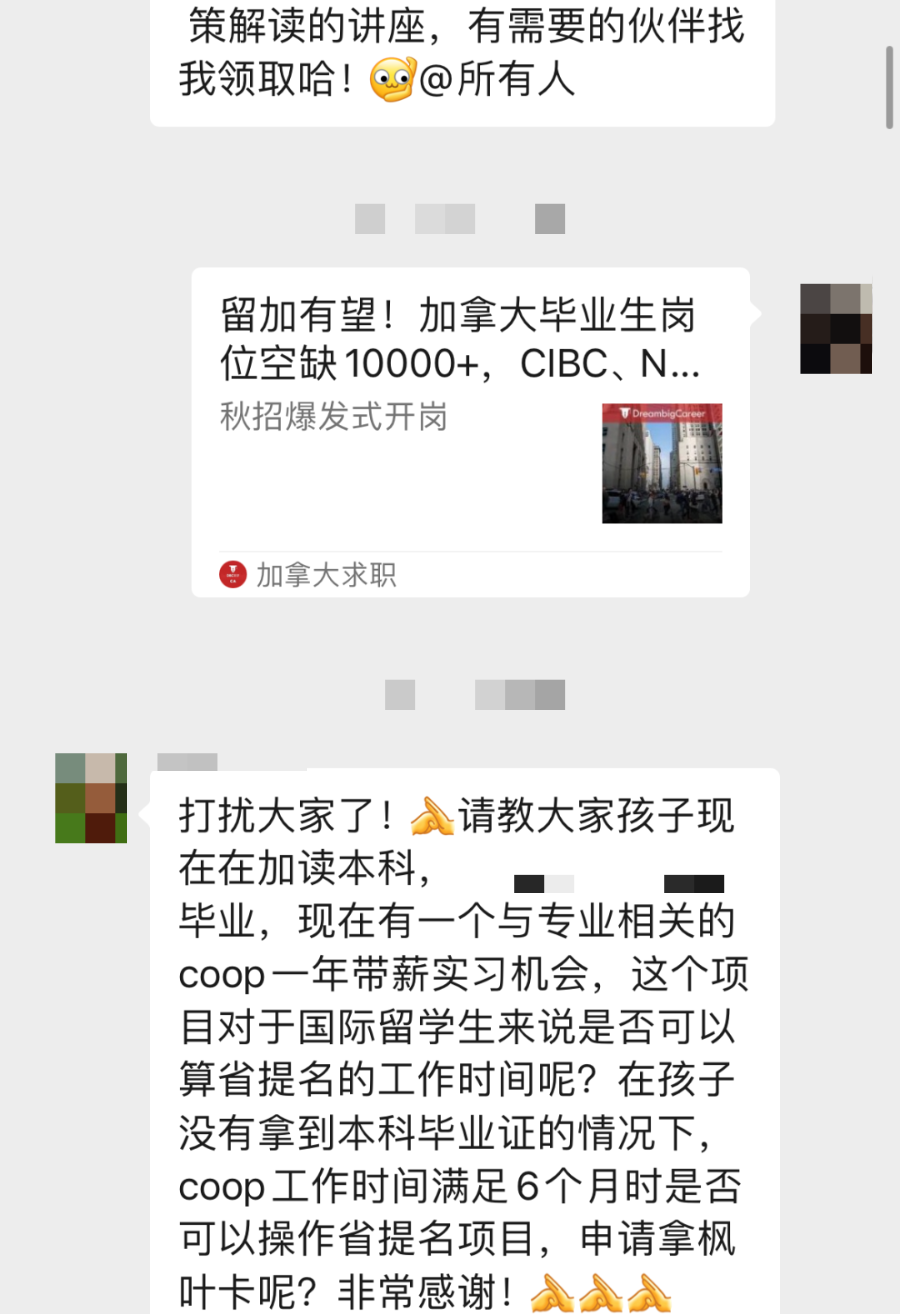Image resolution: width=900 pixels, height=1314 pixels.
Task: Tap the 加拿大求职 source label
Action: pos(326,575)
